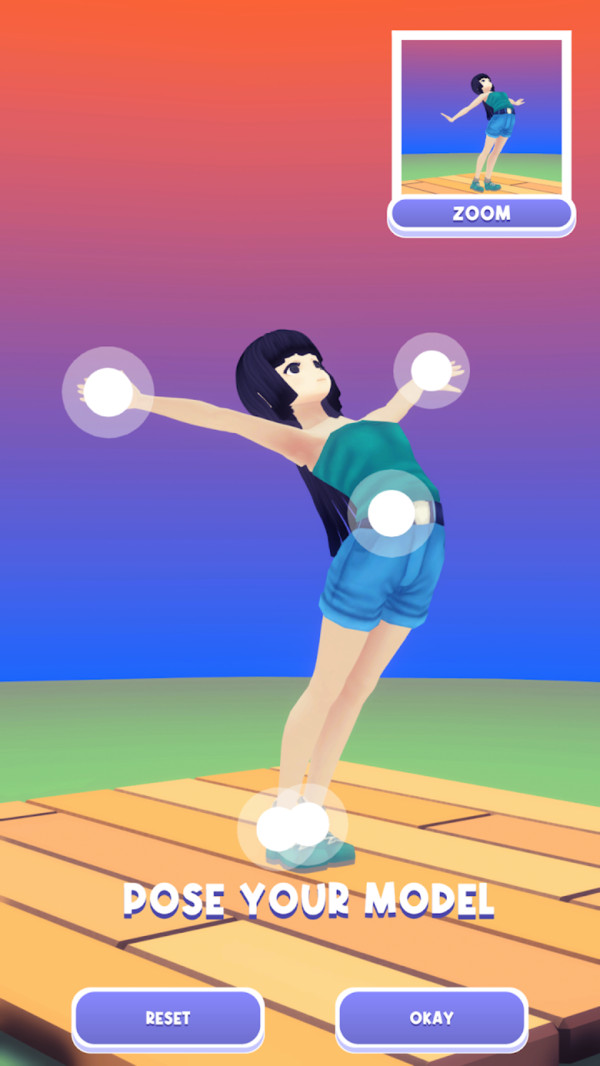600x1066 pixels.
Task: Select the model's left hand pose handle
Action: (432, 370)
